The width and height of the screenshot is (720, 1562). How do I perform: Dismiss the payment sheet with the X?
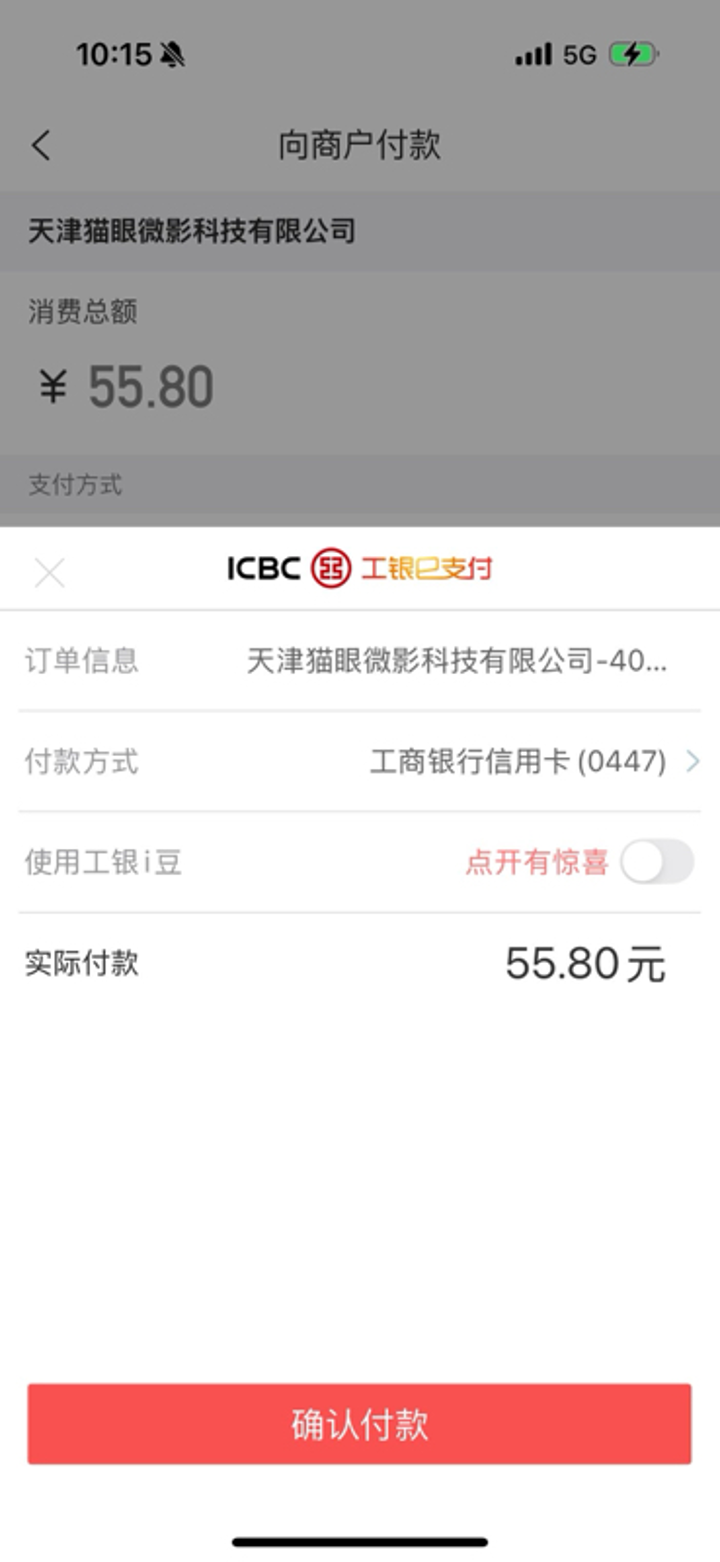click(x=49, y=571)
